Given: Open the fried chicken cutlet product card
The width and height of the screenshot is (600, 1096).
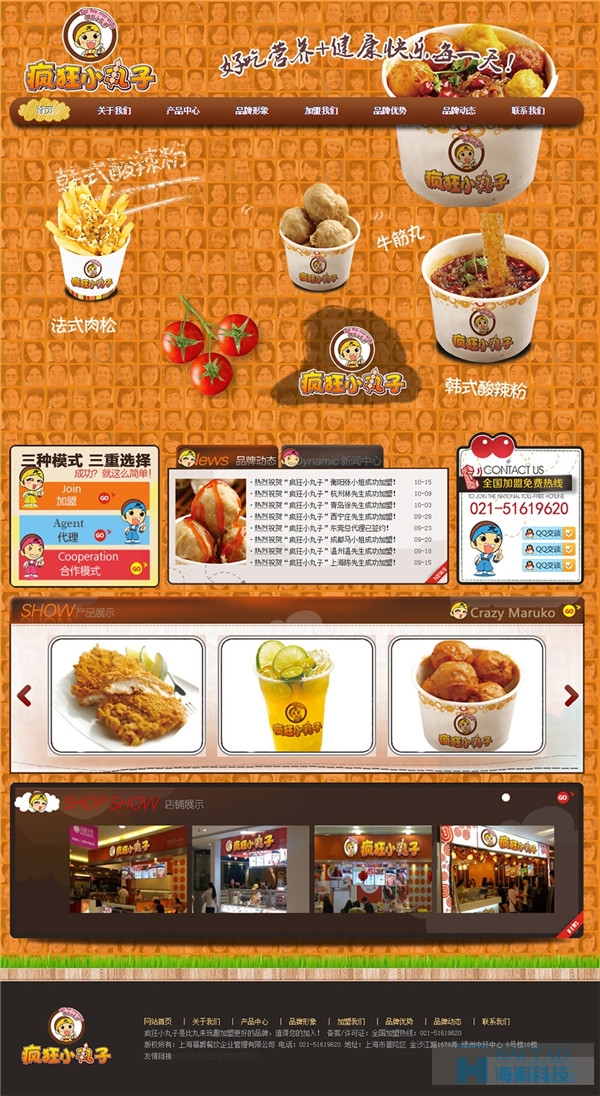Looking at the screenshot, I should [126, 694].
